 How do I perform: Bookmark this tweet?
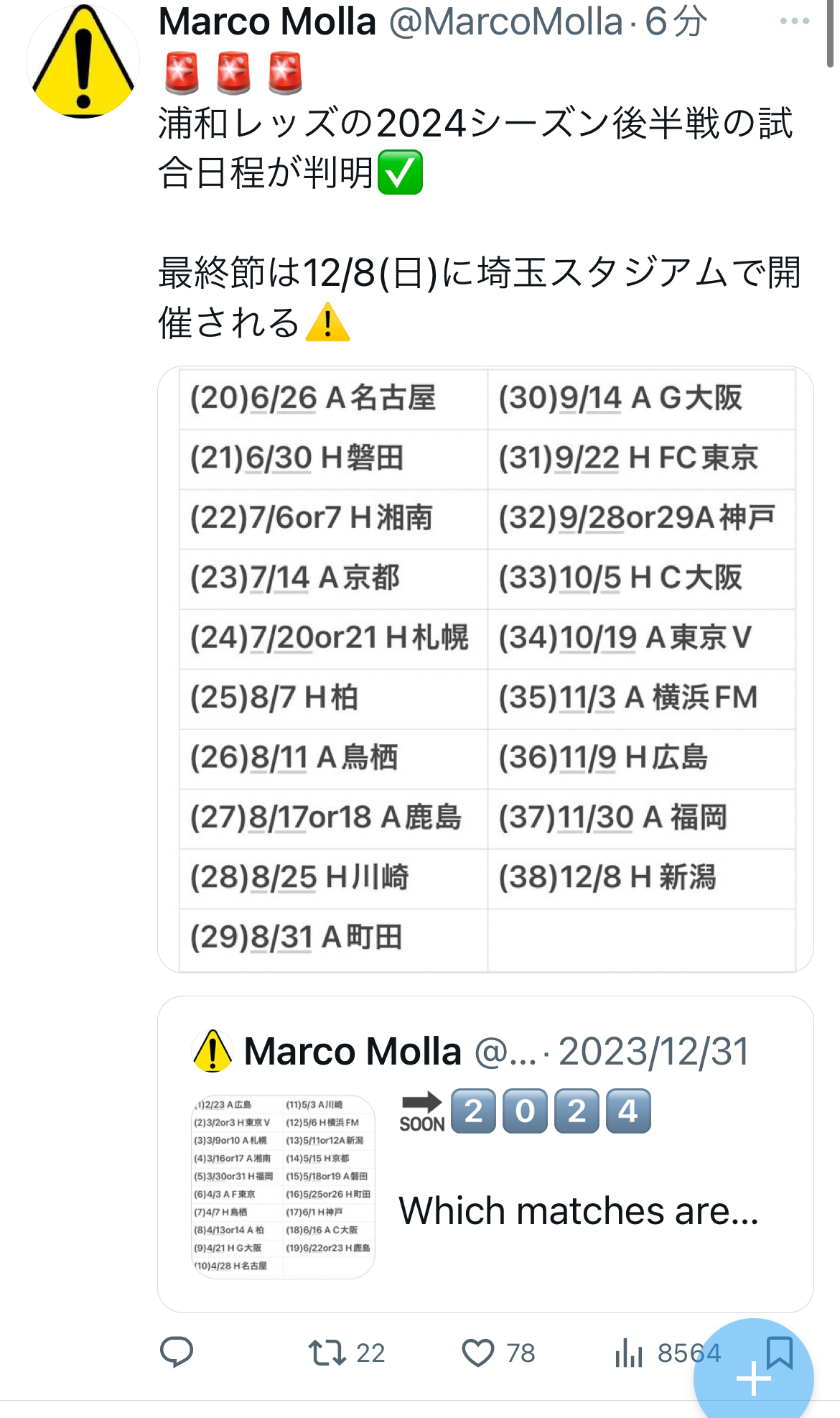[x=780, y=1353]
